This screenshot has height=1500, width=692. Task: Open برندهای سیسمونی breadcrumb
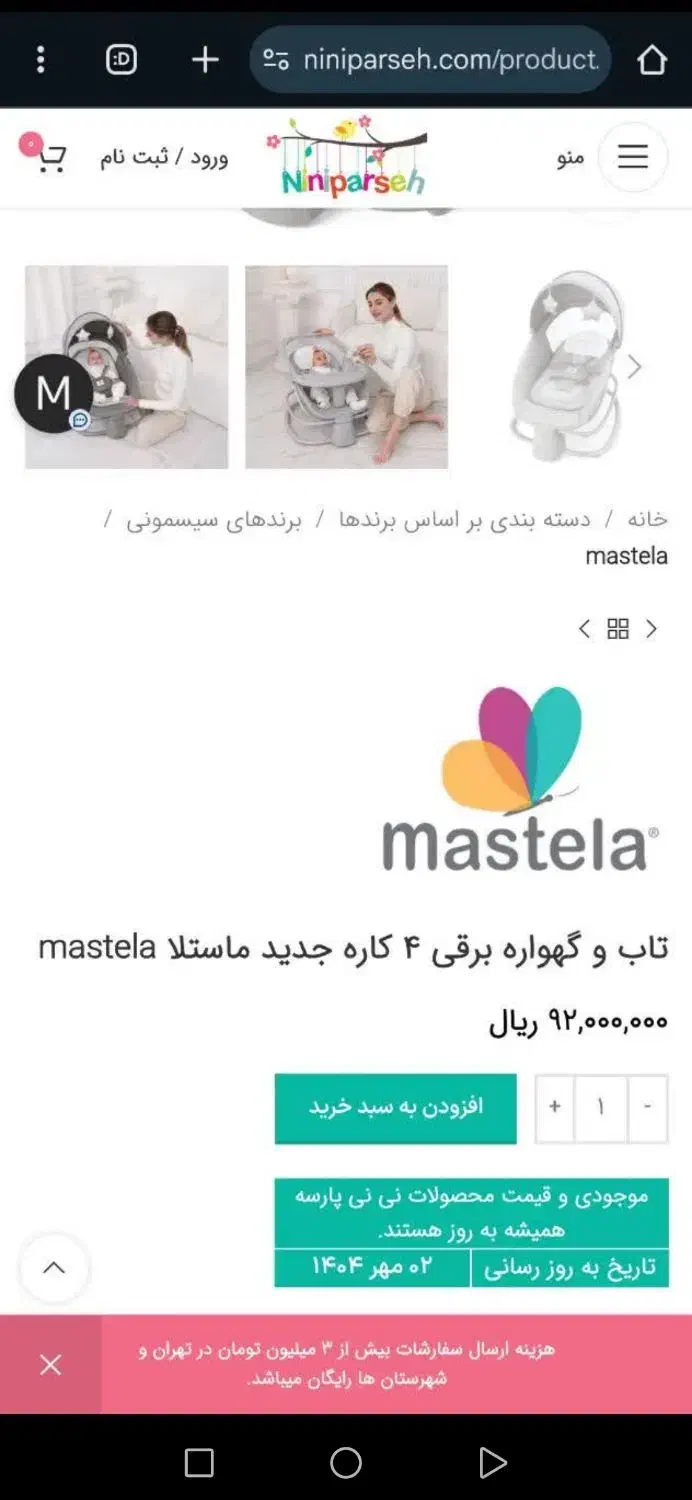tap(214, 521)
